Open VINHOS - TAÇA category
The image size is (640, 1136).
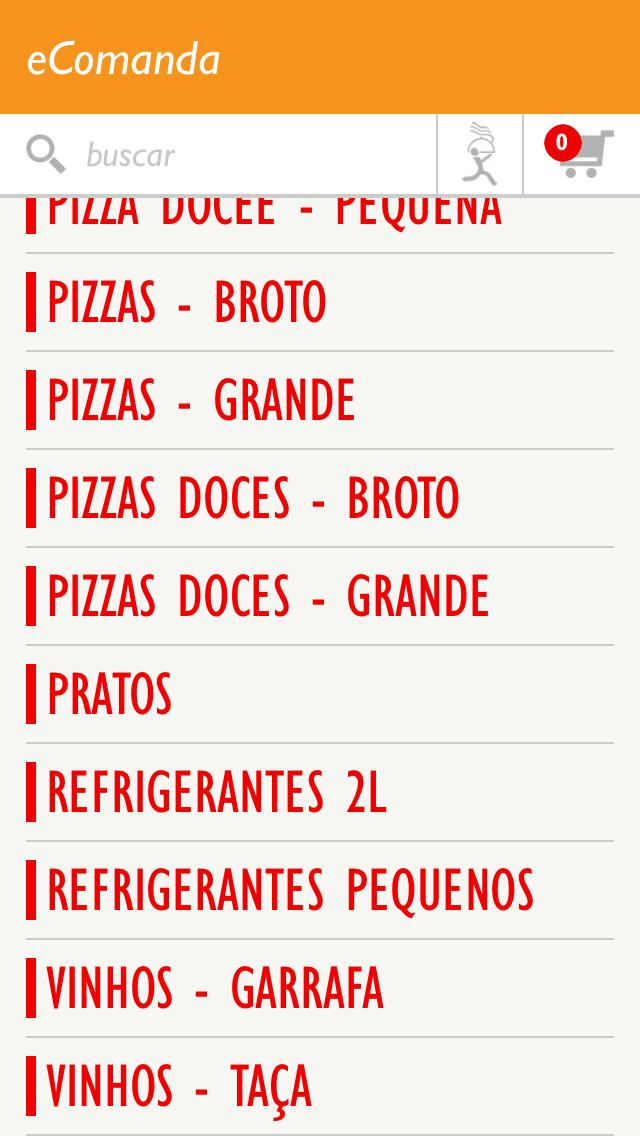pos(320,1086)
